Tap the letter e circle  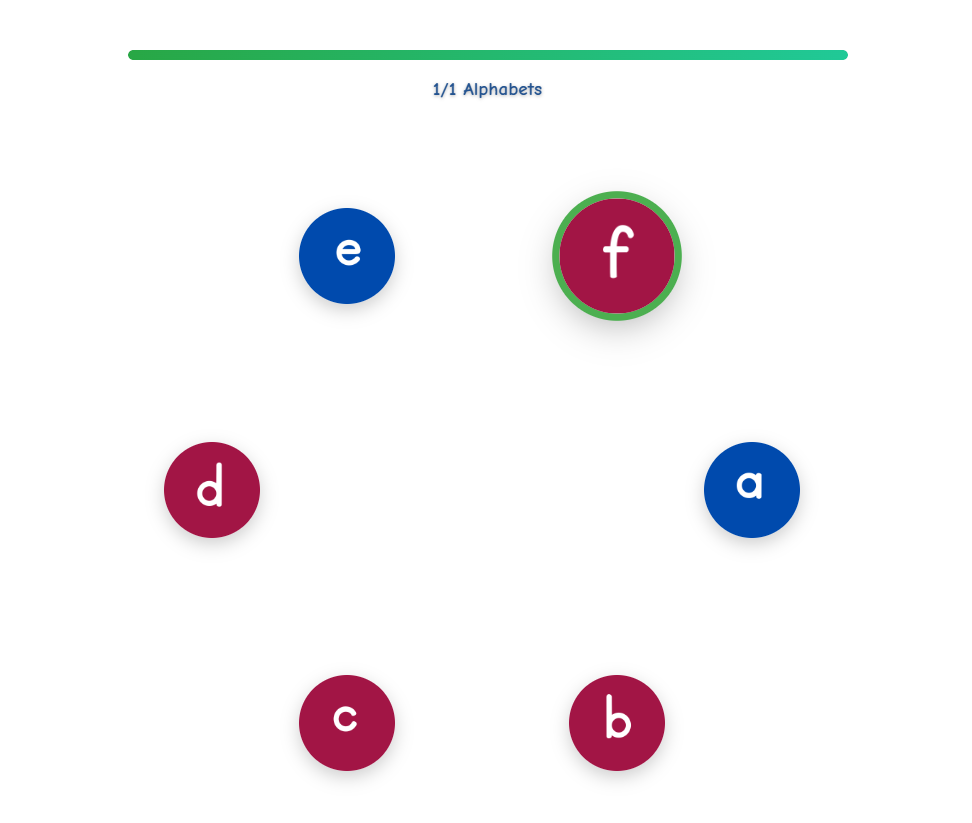(x=347, y=256)
